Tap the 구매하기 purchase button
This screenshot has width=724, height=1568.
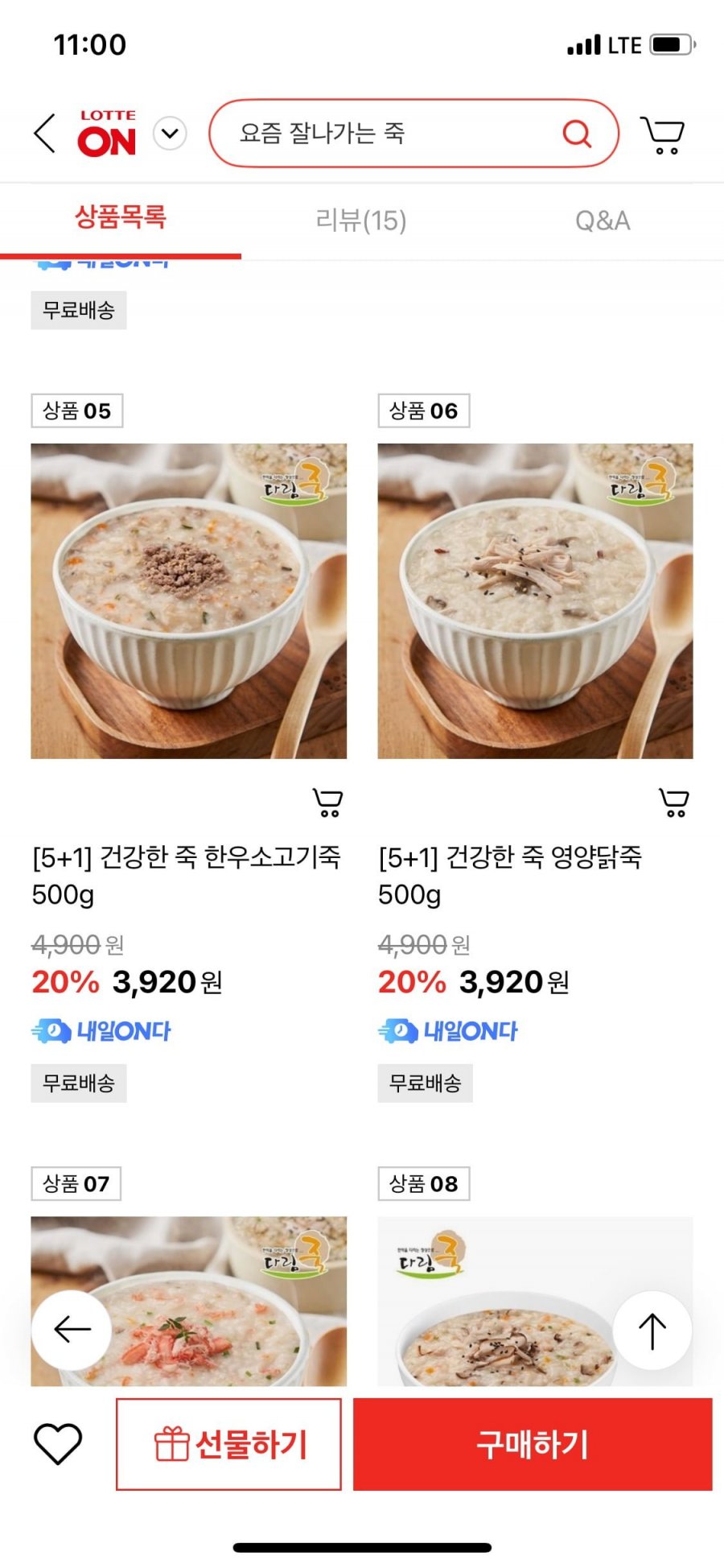click(533, 1444)
